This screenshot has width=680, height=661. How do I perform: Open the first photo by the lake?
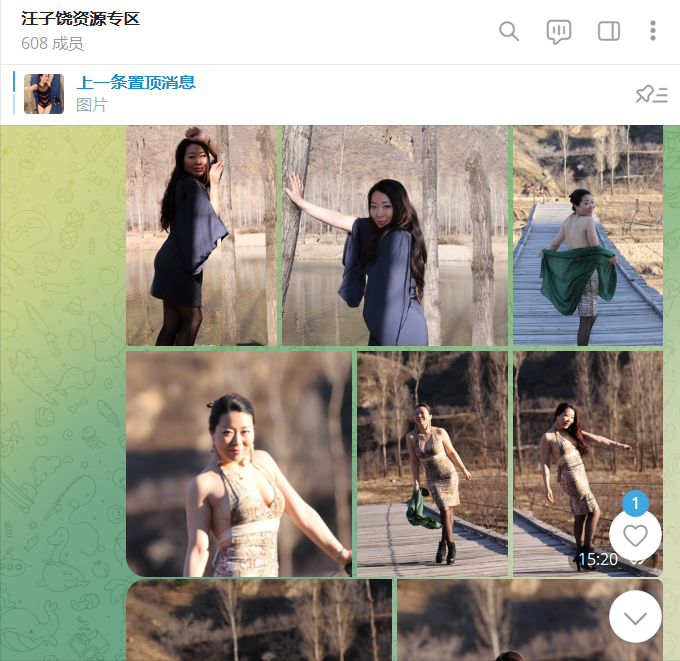tap(201, 235)
